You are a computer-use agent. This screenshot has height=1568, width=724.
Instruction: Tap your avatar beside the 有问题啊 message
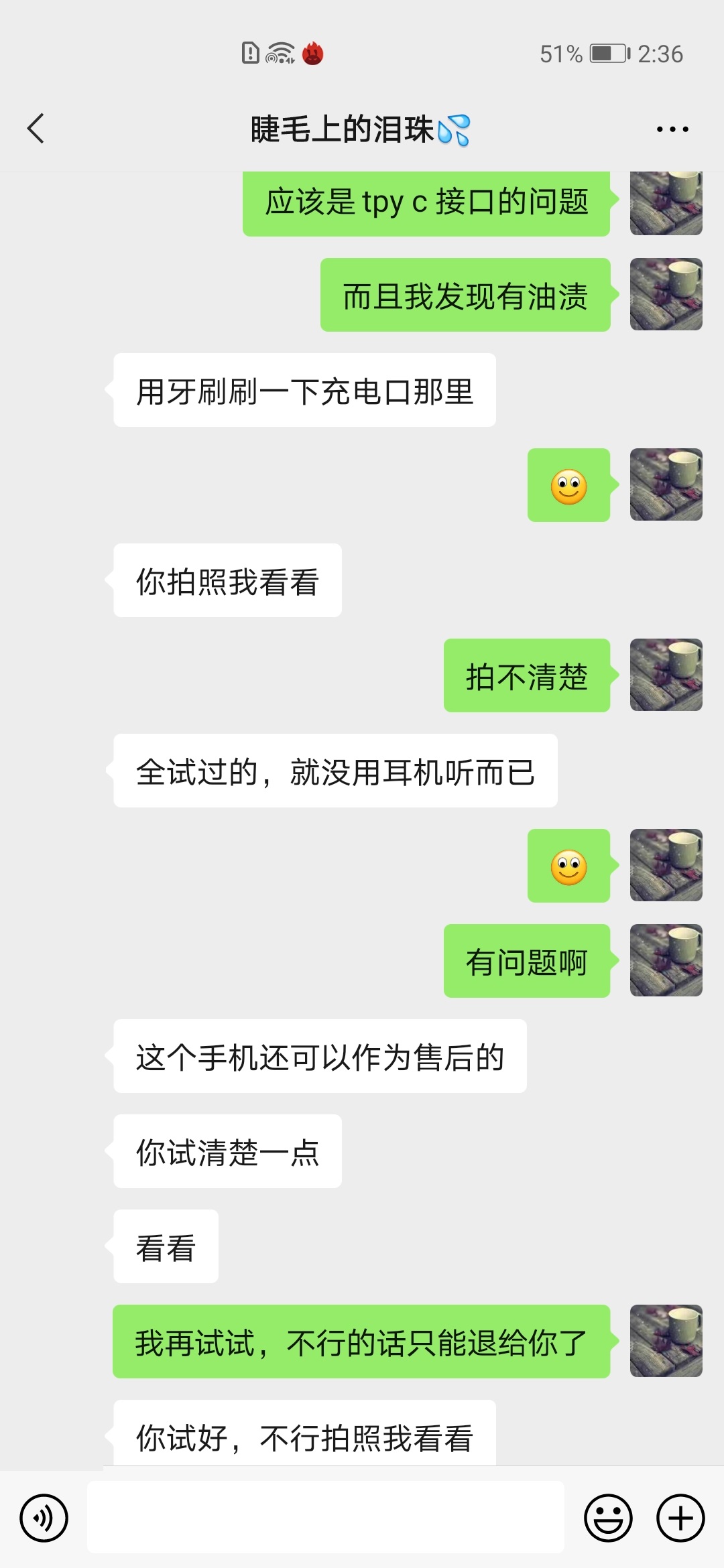click(666, 961)
